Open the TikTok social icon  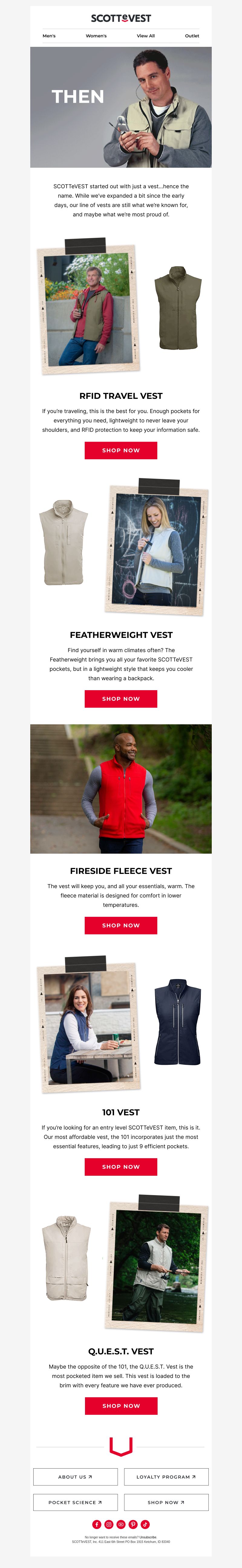tap(145, 1524)
